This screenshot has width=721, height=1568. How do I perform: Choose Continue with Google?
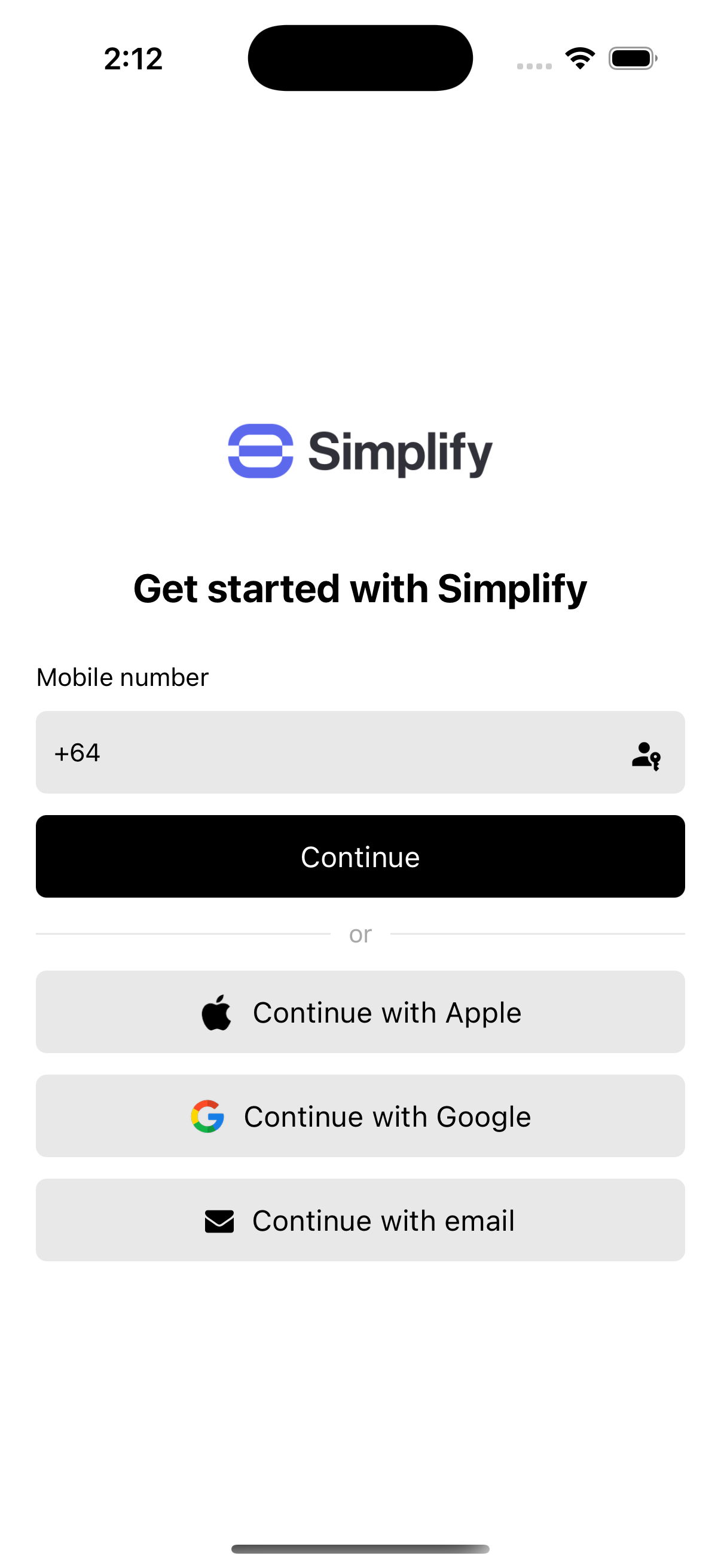[x=360, y=1116]
